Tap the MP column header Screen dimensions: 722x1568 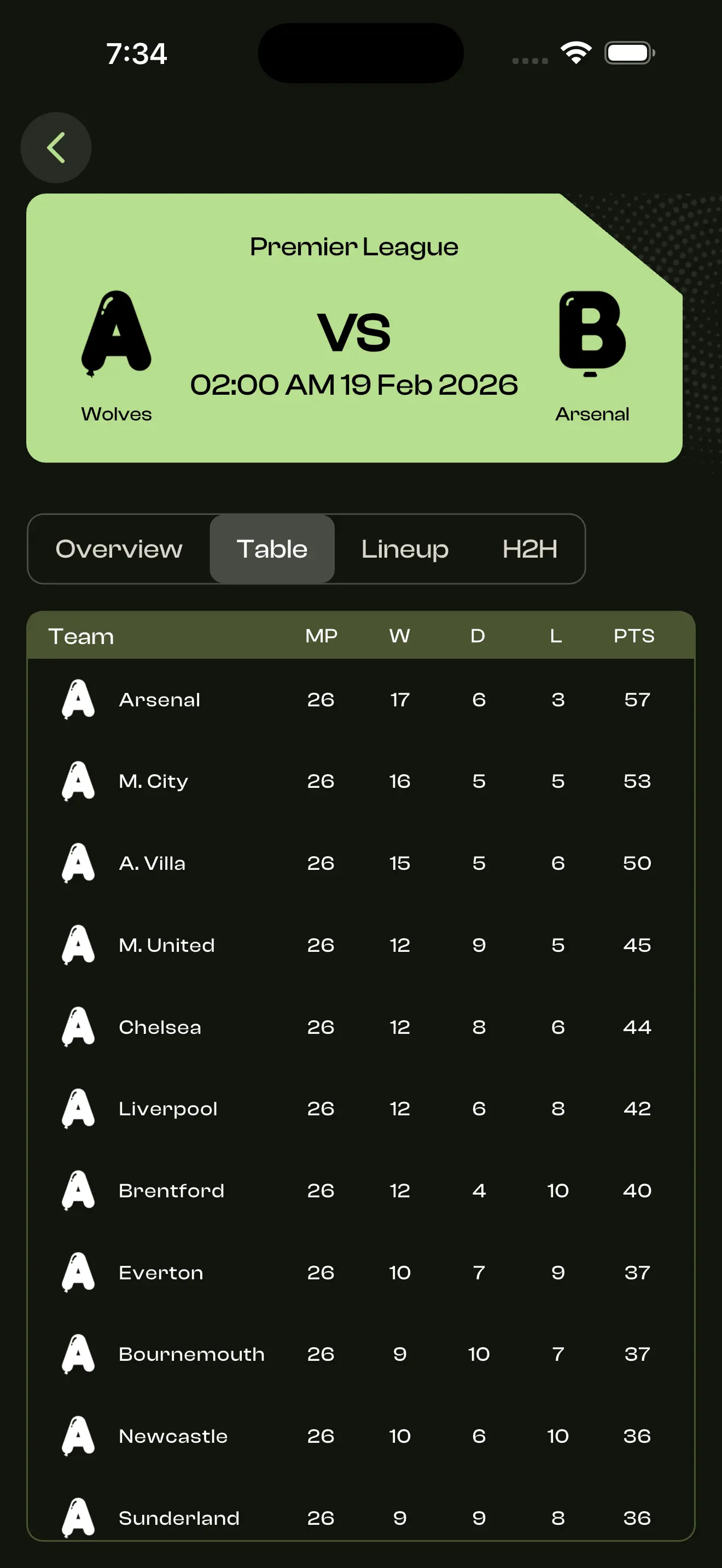pos(321,635)
